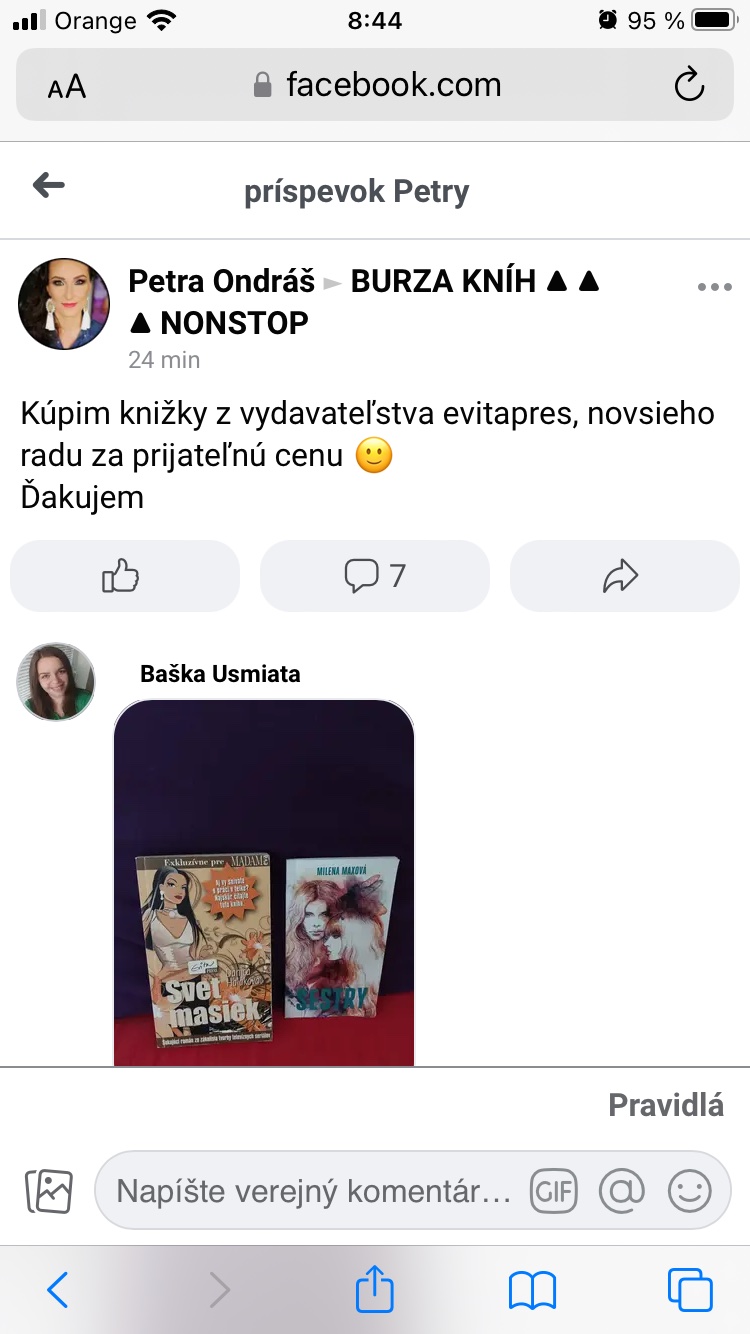View all open Safari tabs
Viewport: 750px width, 1334px height.
pos(689,1289)
